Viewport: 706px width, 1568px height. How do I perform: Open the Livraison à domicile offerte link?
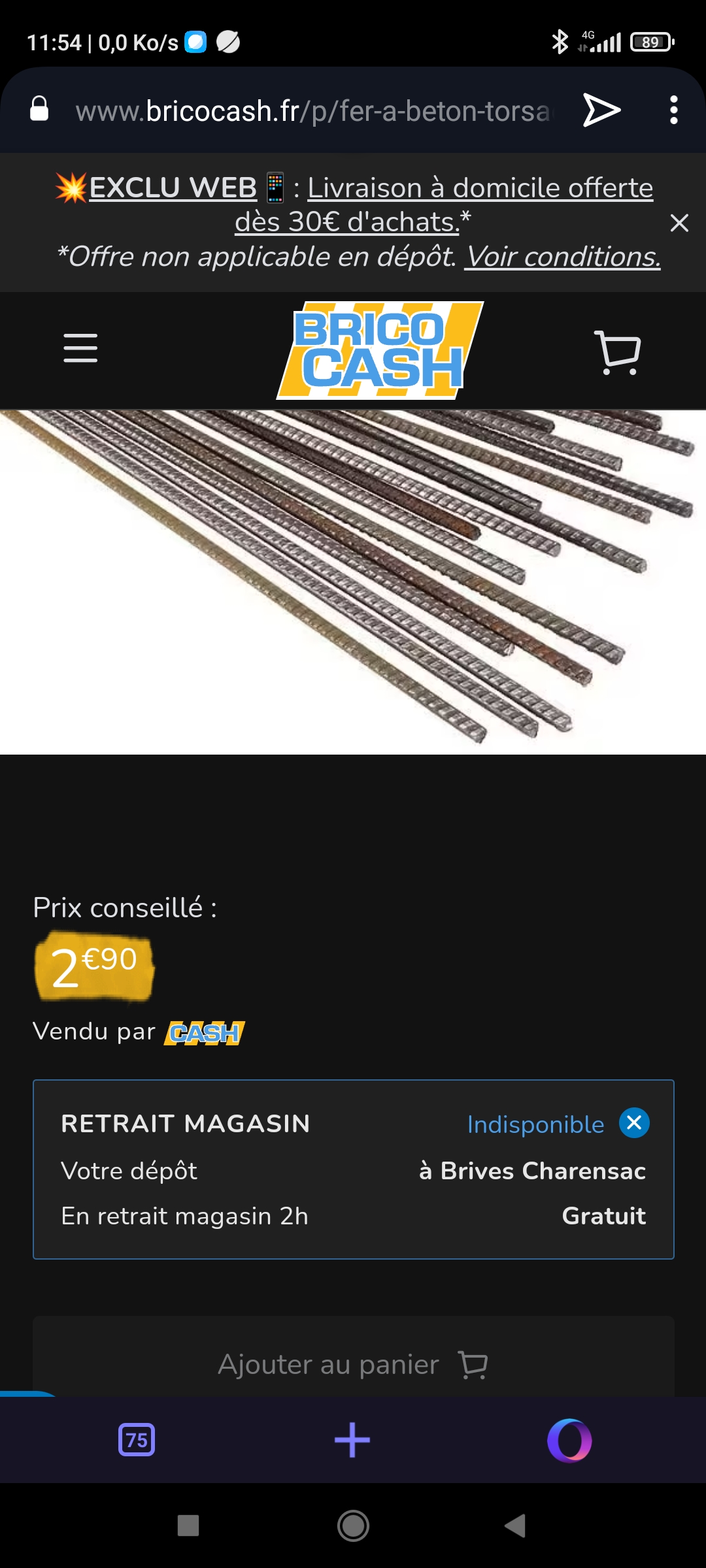480,188
